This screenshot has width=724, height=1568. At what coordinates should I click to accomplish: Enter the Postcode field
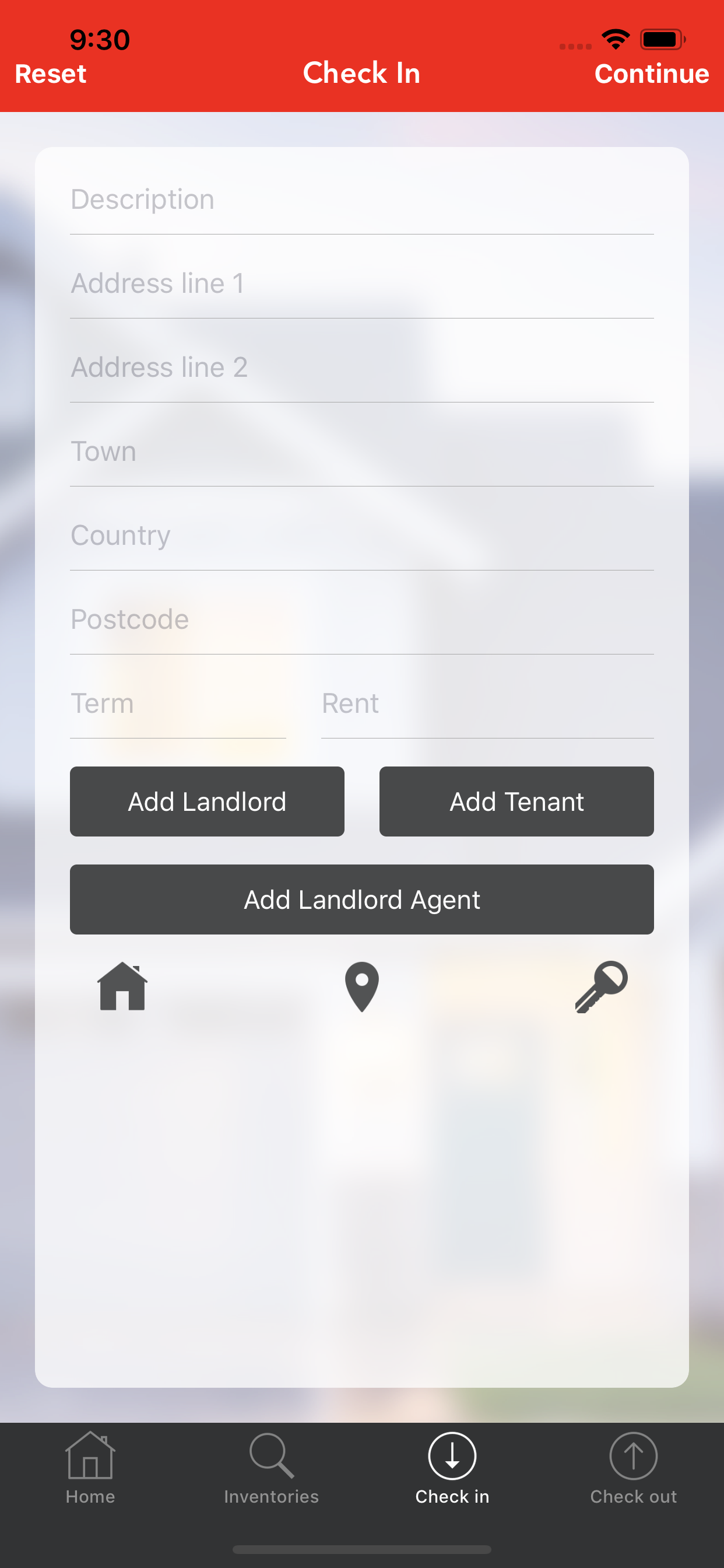(x=362, y=619)
